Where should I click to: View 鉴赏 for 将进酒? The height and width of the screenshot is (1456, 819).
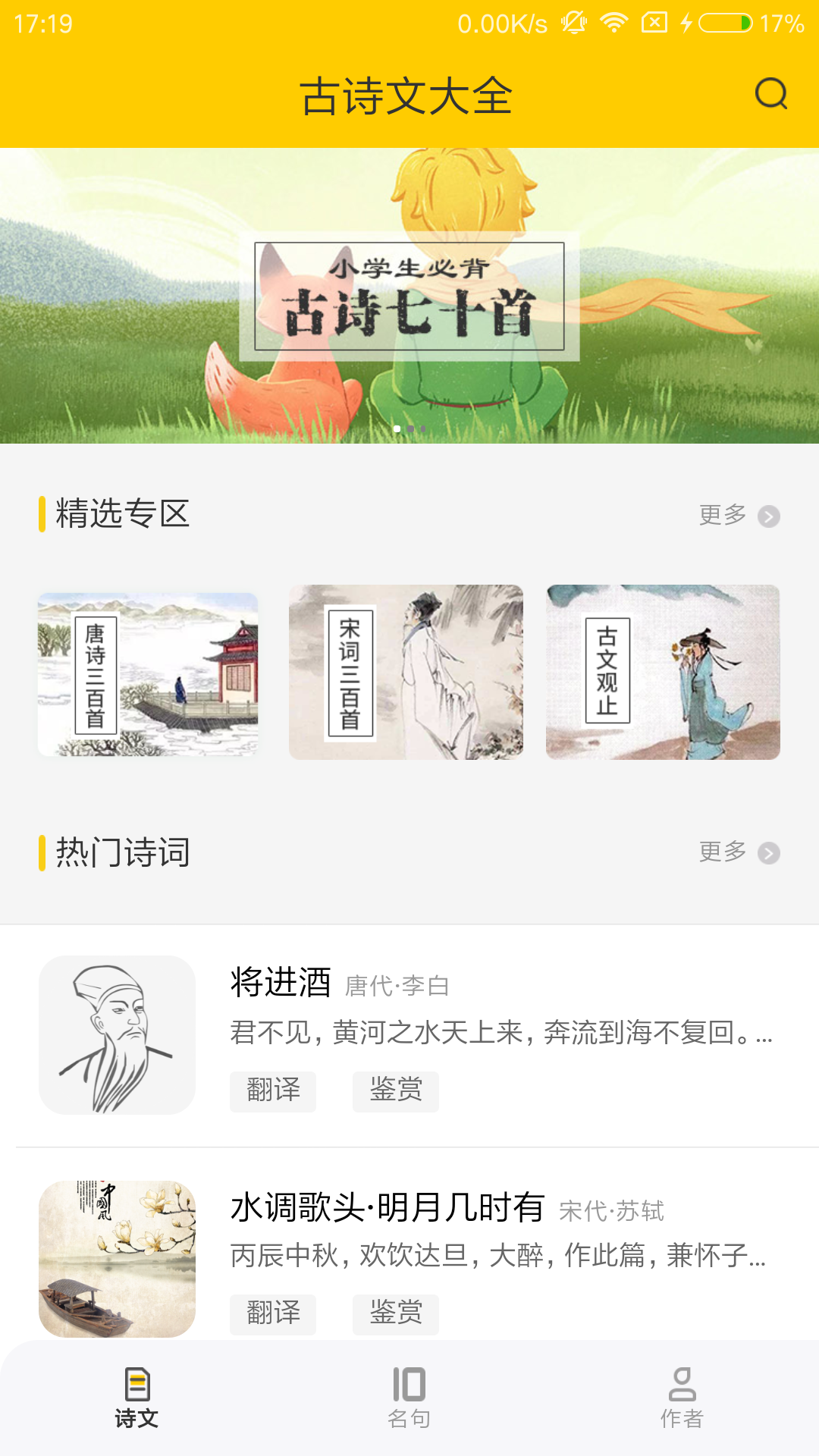[x=395, y=1090]
